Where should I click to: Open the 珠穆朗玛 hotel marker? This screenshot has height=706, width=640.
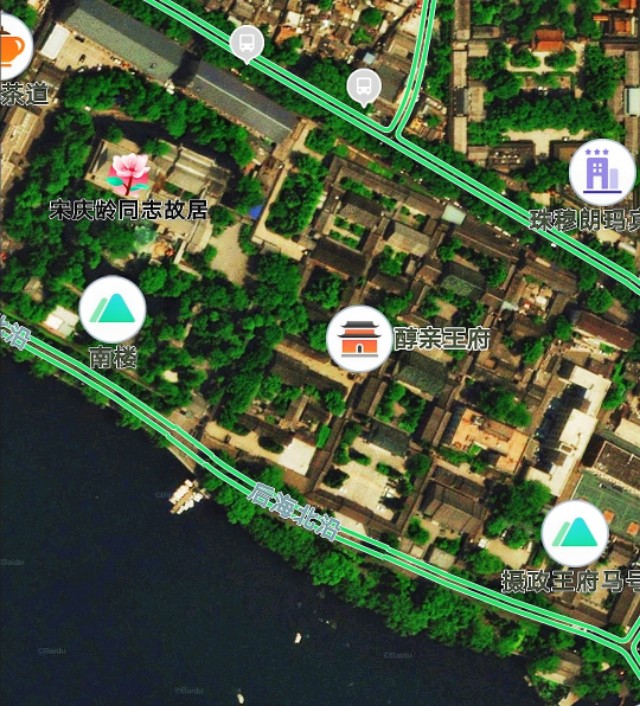click(602, 173)
